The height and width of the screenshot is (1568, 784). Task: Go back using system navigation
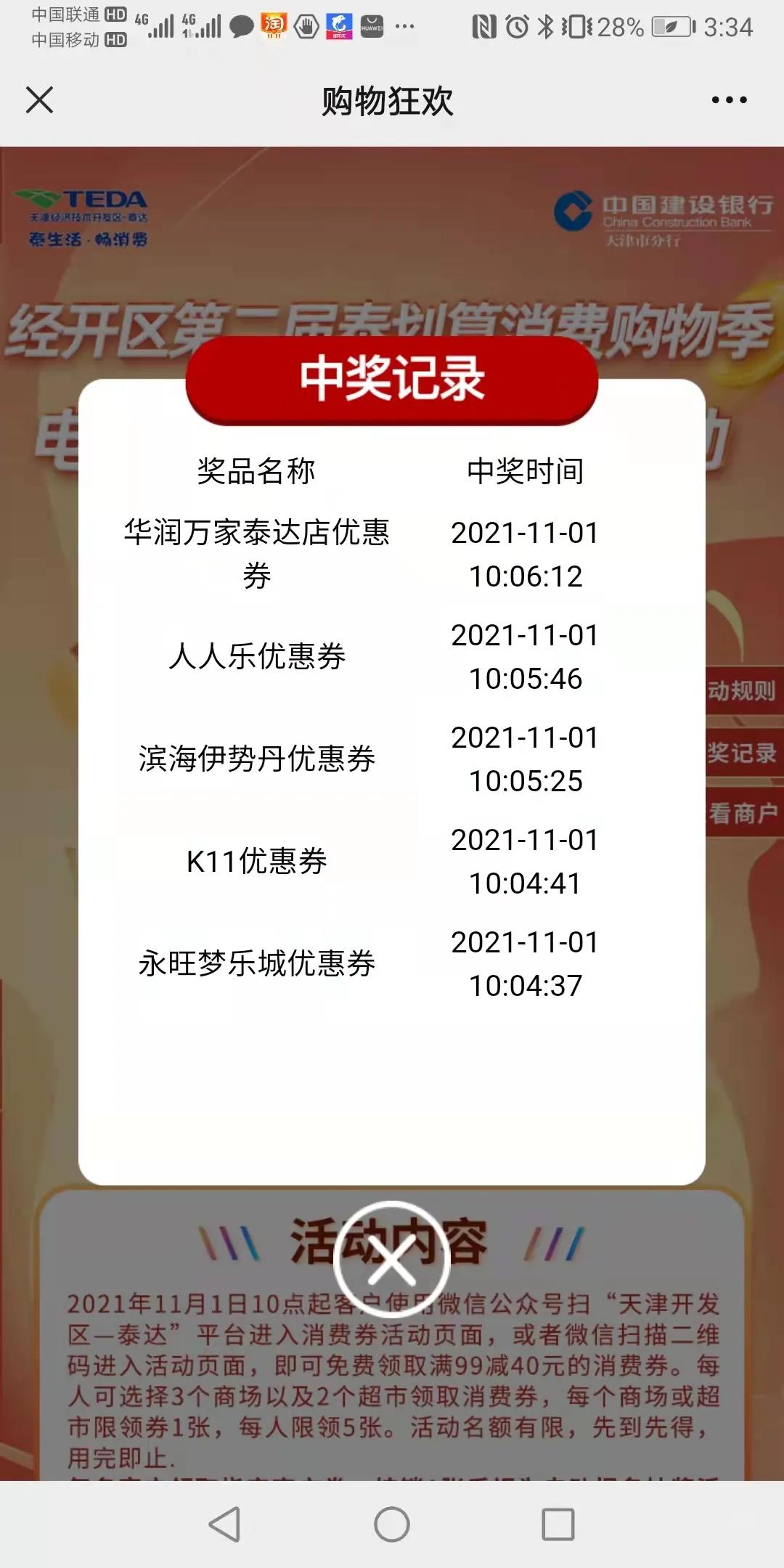click(224, 1524)
